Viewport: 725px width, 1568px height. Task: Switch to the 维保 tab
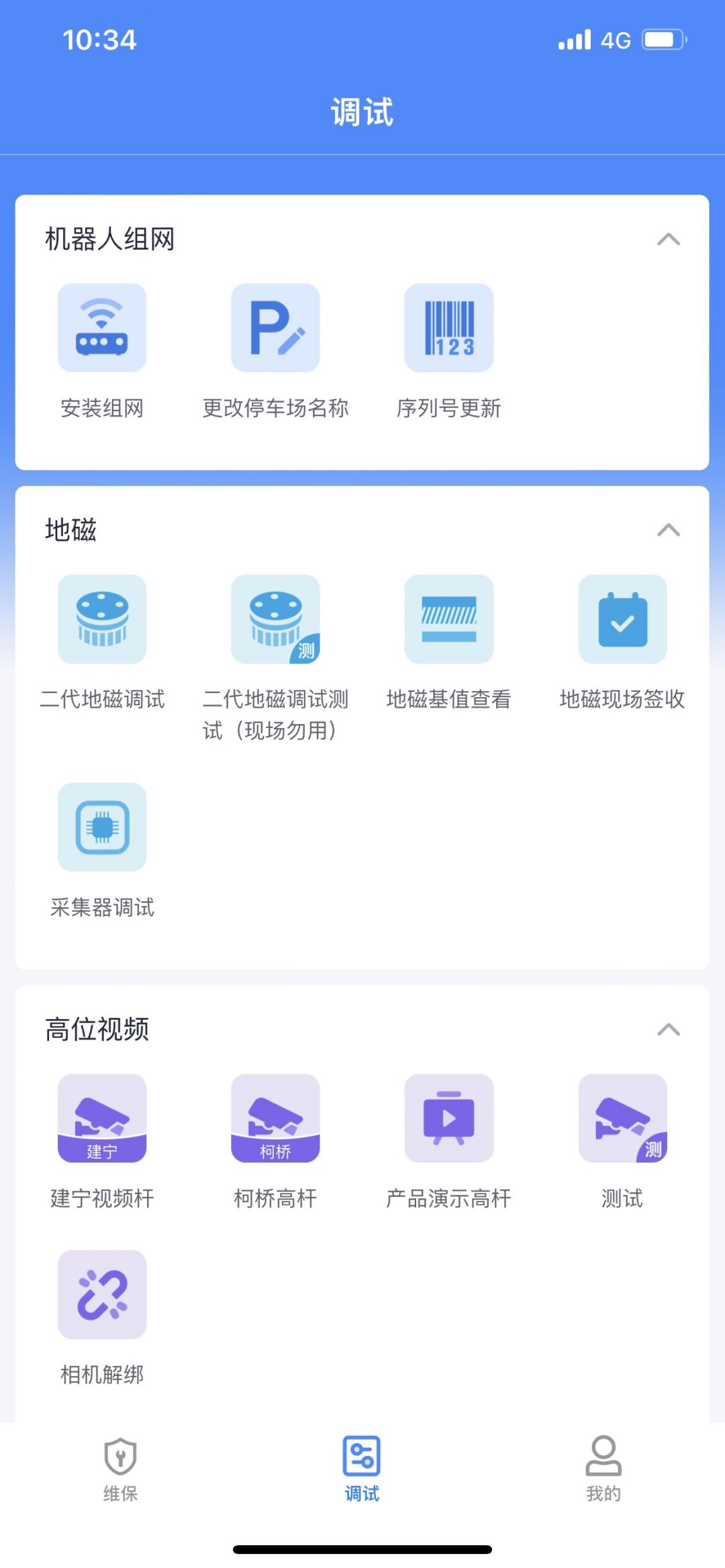coord(121,1469)
